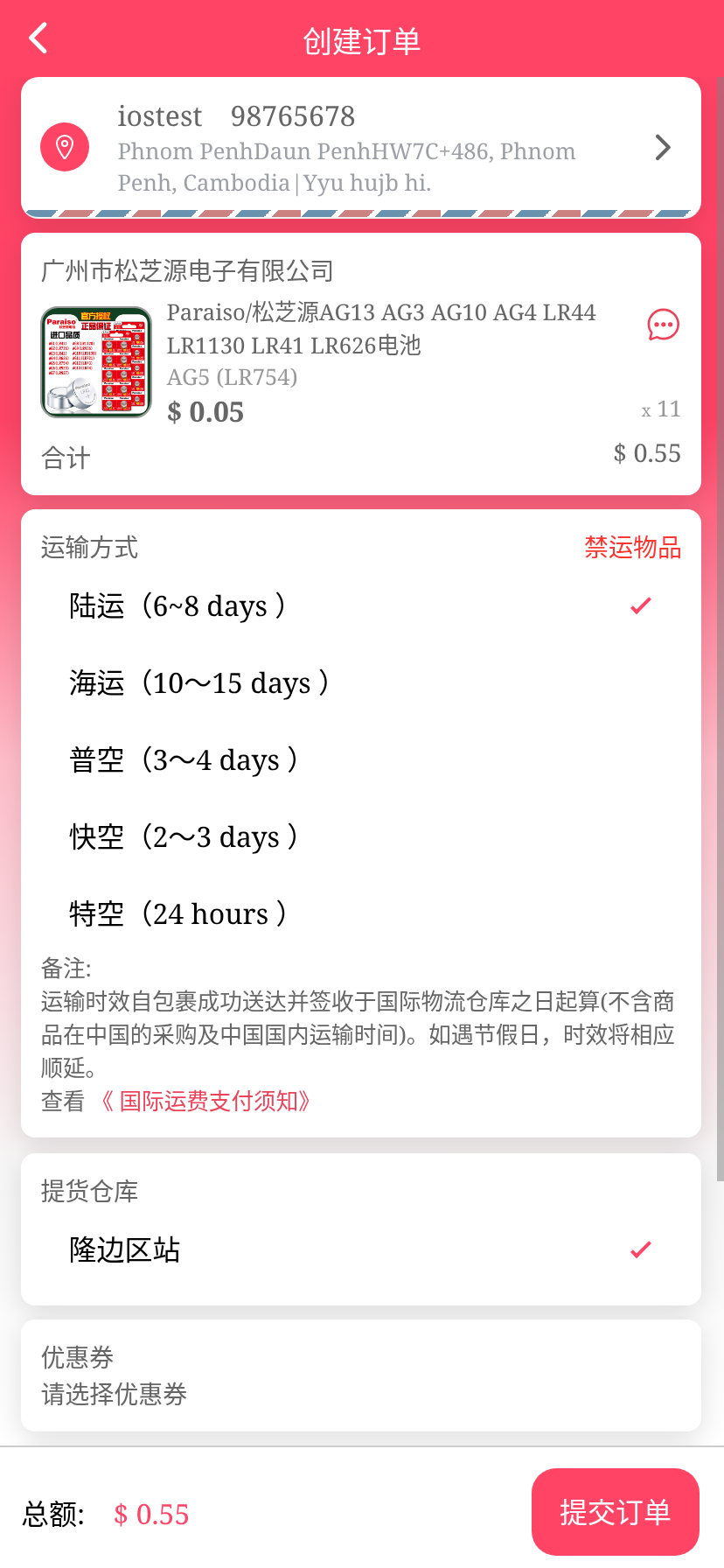Tap 提交订单 to submit the order
The width and height of the screenshot is (724, 1568).
point(615,1512)
